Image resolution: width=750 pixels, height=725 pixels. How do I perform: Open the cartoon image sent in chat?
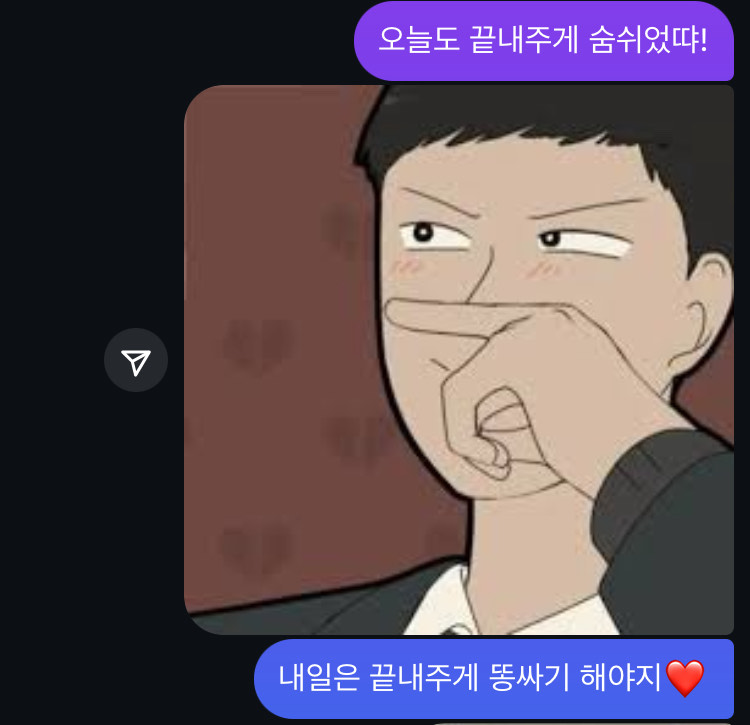coord(459,360)
